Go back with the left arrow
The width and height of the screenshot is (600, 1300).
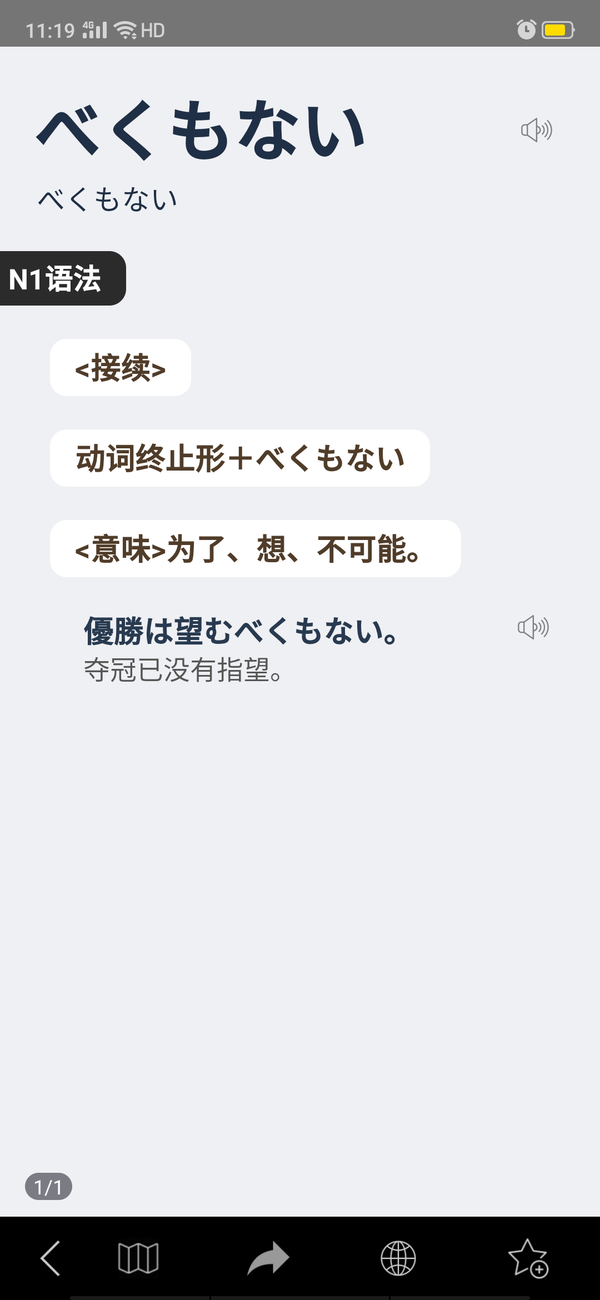click(50, 1258)
